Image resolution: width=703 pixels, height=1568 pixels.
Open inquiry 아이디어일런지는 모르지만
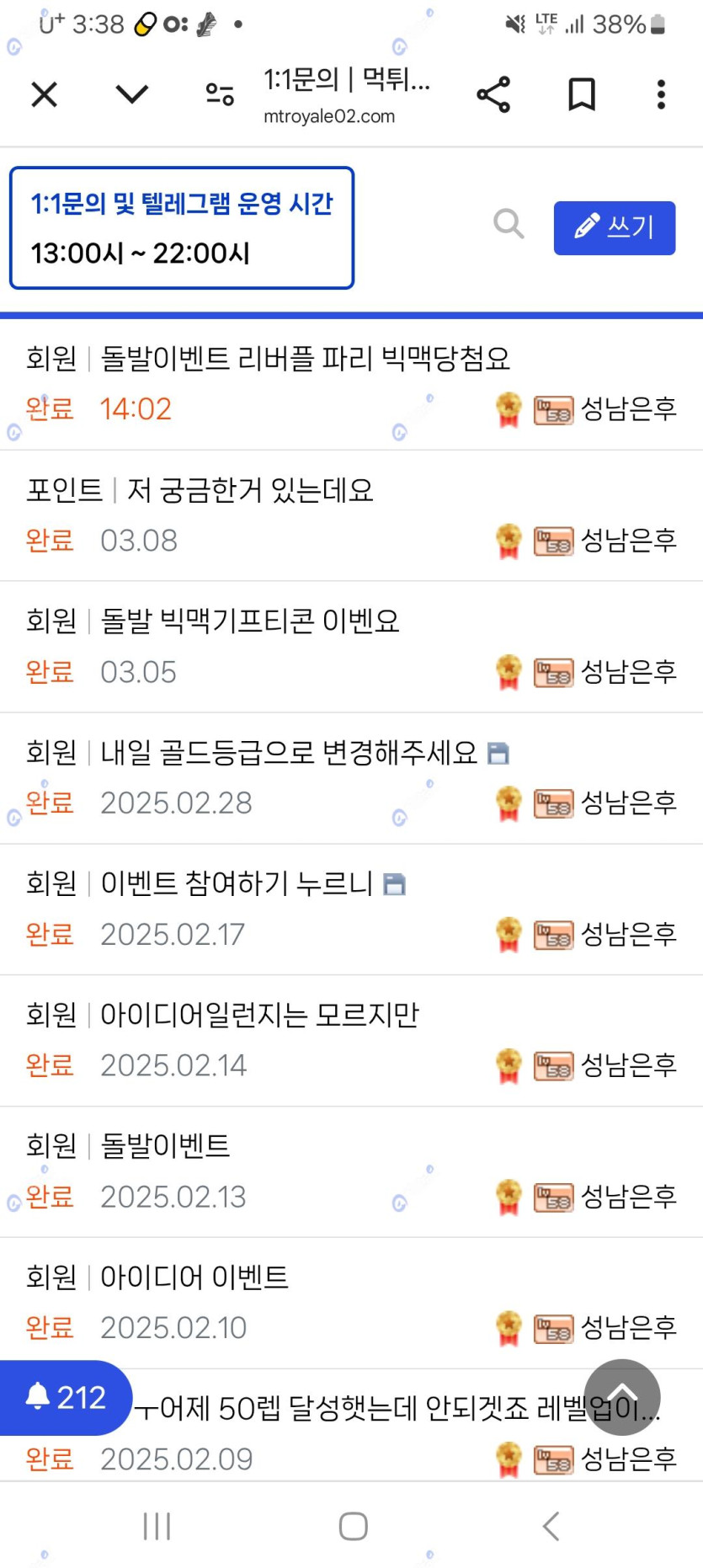click(x=259, y=1015)
